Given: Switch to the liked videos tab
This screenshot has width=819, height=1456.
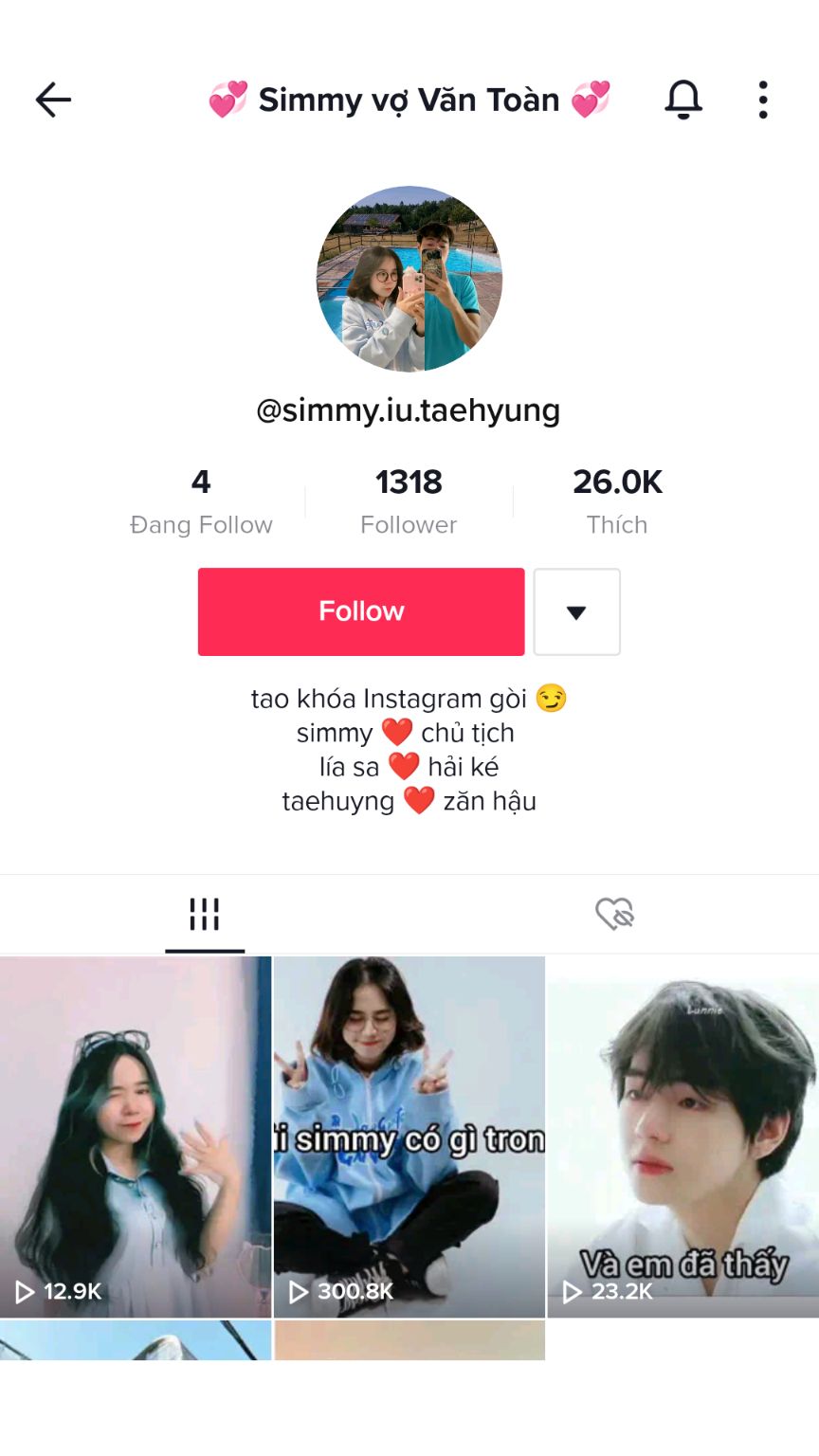Looking at the screenshot, I should 614,915.
